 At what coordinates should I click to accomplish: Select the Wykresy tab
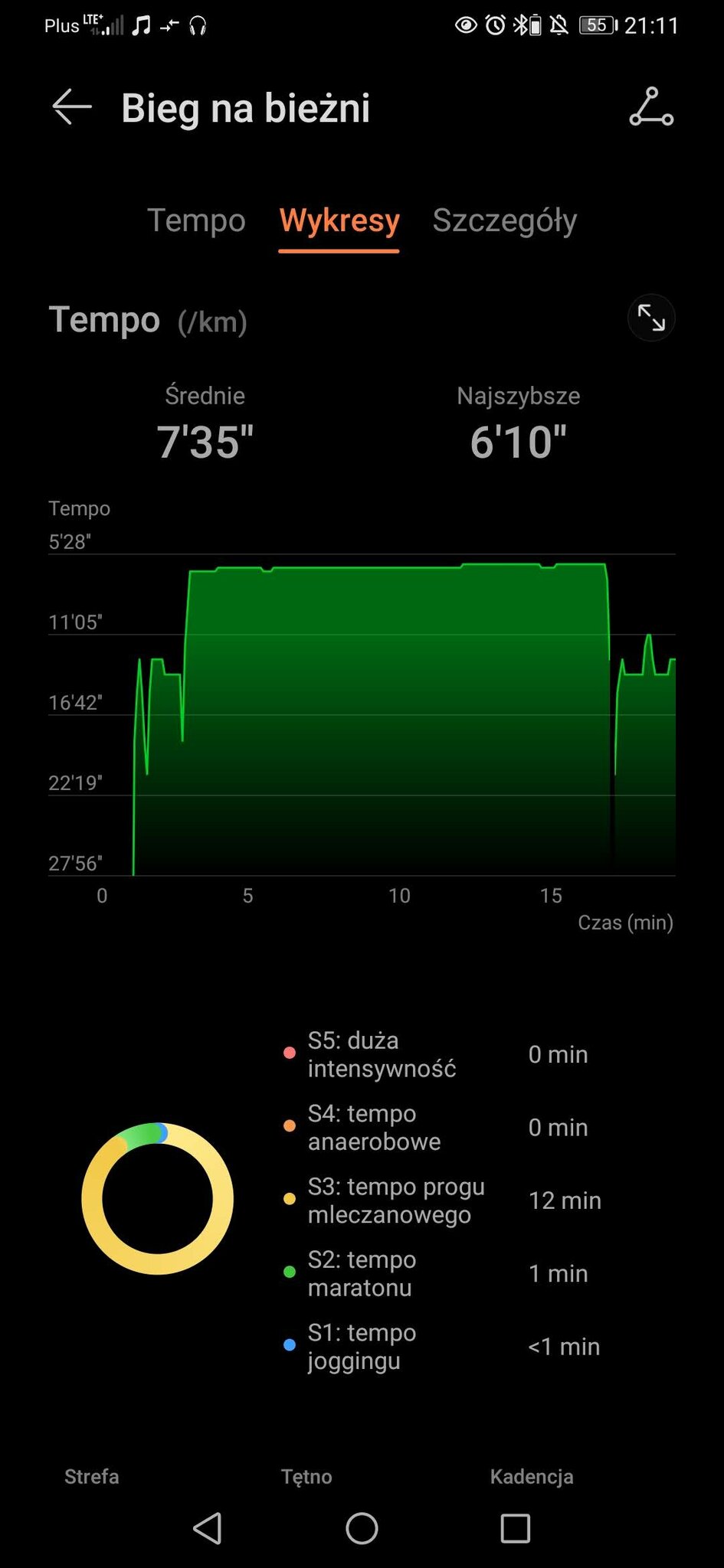[x=339, y=221]
